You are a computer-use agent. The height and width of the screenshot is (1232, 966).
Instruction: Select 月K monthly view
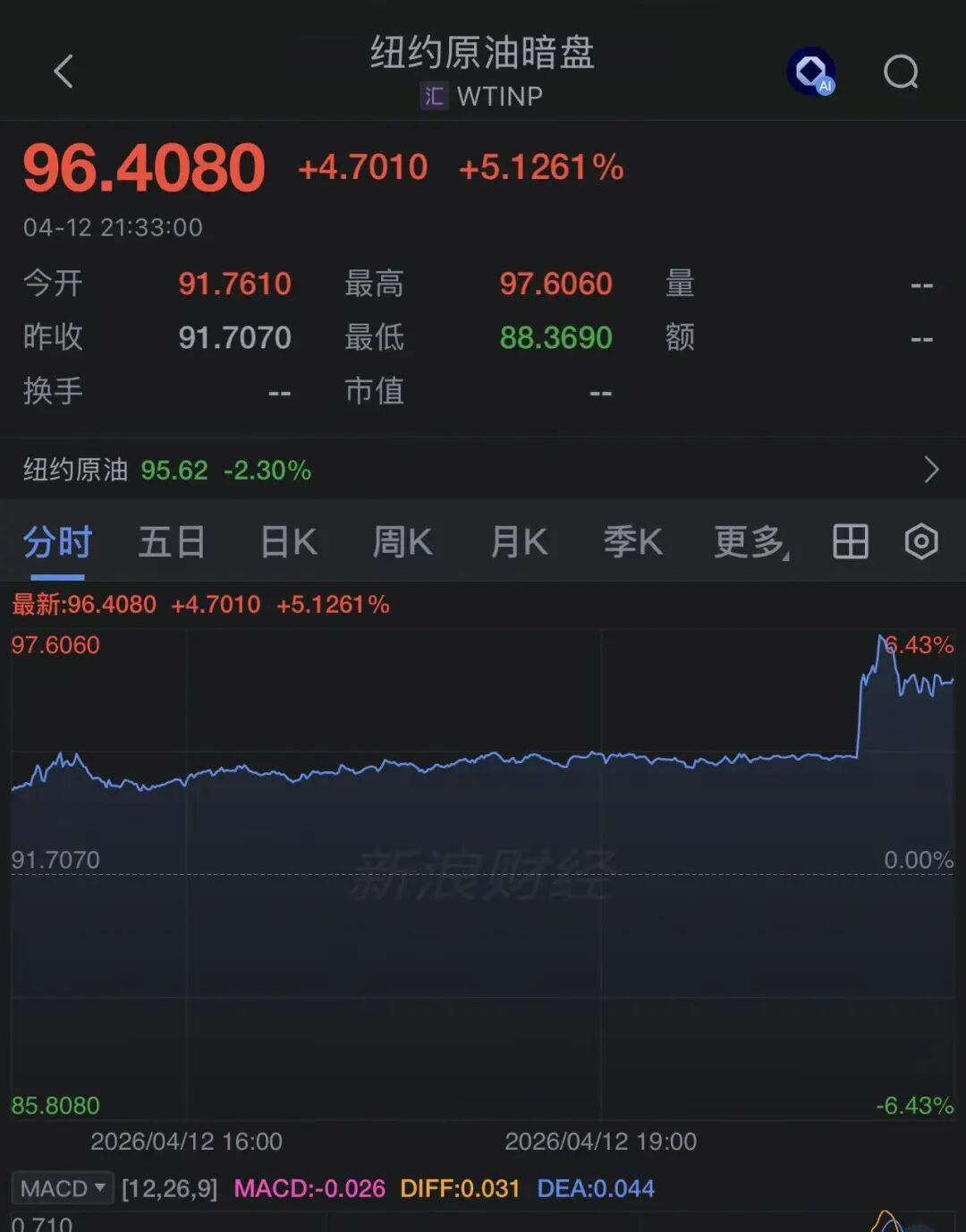[x=517, y=541]
